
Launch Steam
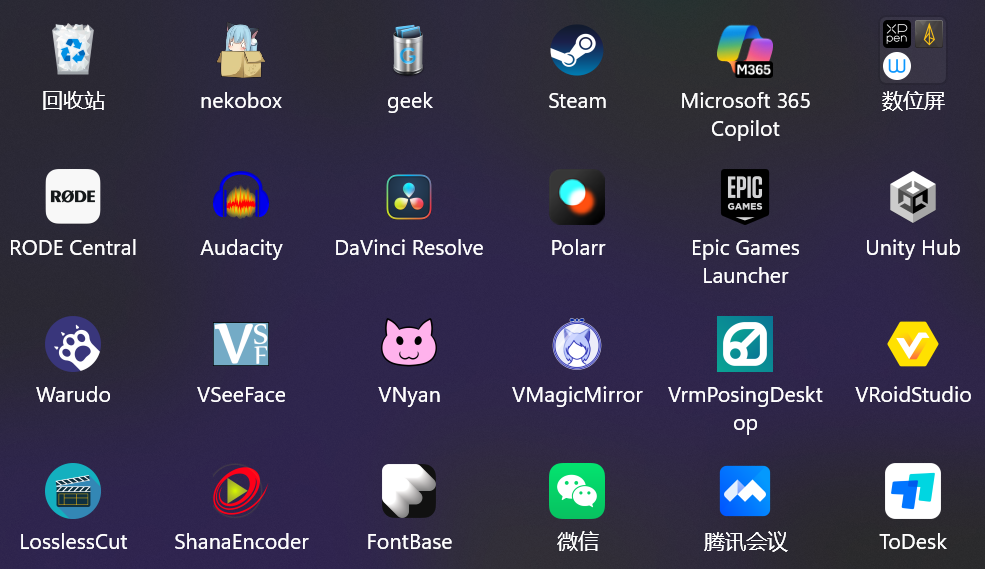coord(577,50)
